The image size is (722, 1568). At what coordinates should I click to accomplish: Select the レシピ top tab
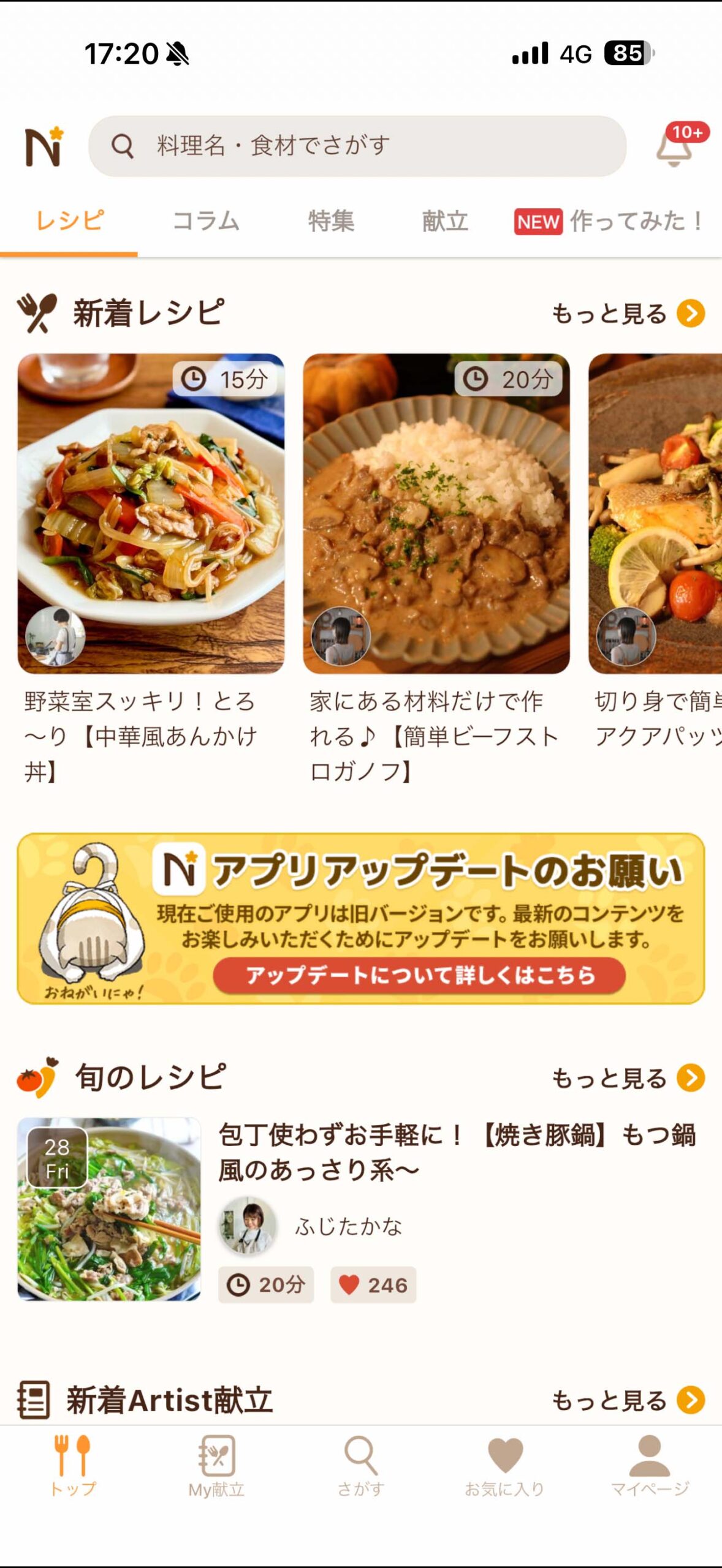click(x=69, y=221)
